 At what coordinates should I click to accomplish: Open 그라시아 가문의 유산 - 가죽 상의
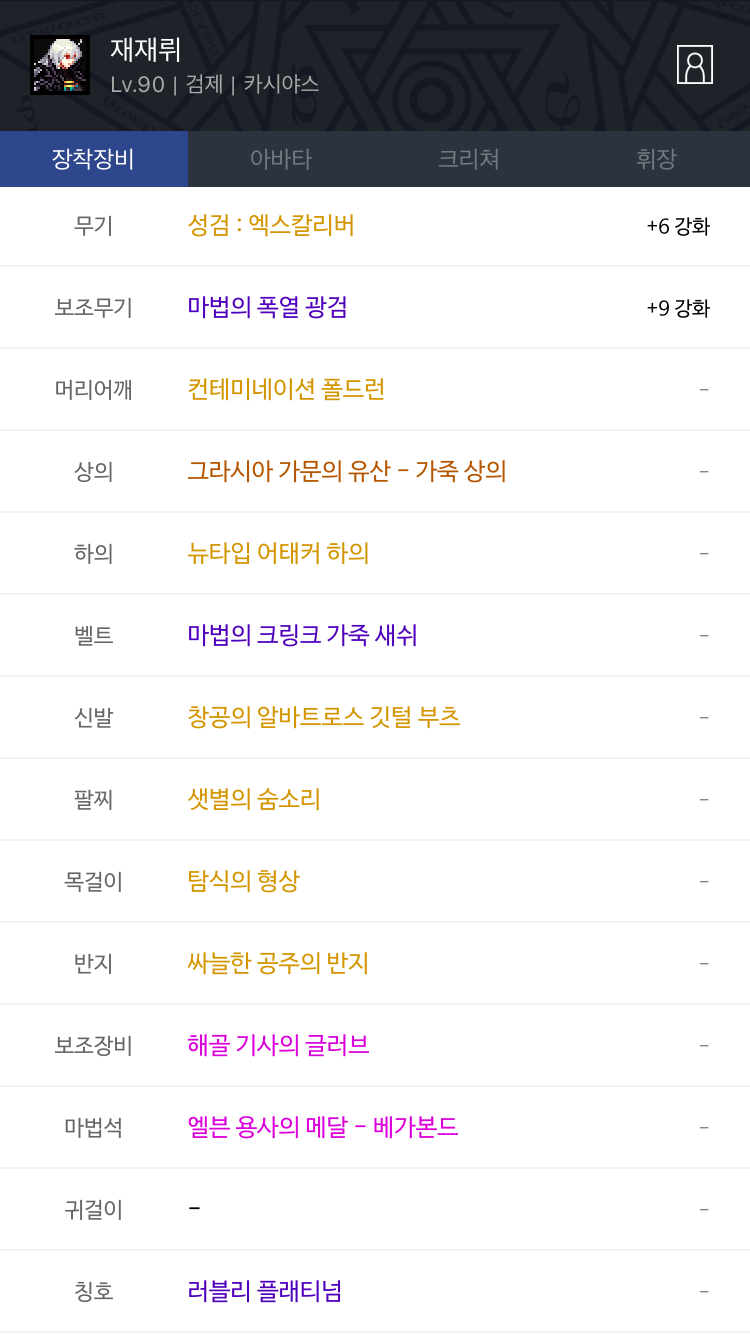click(347, 471)
